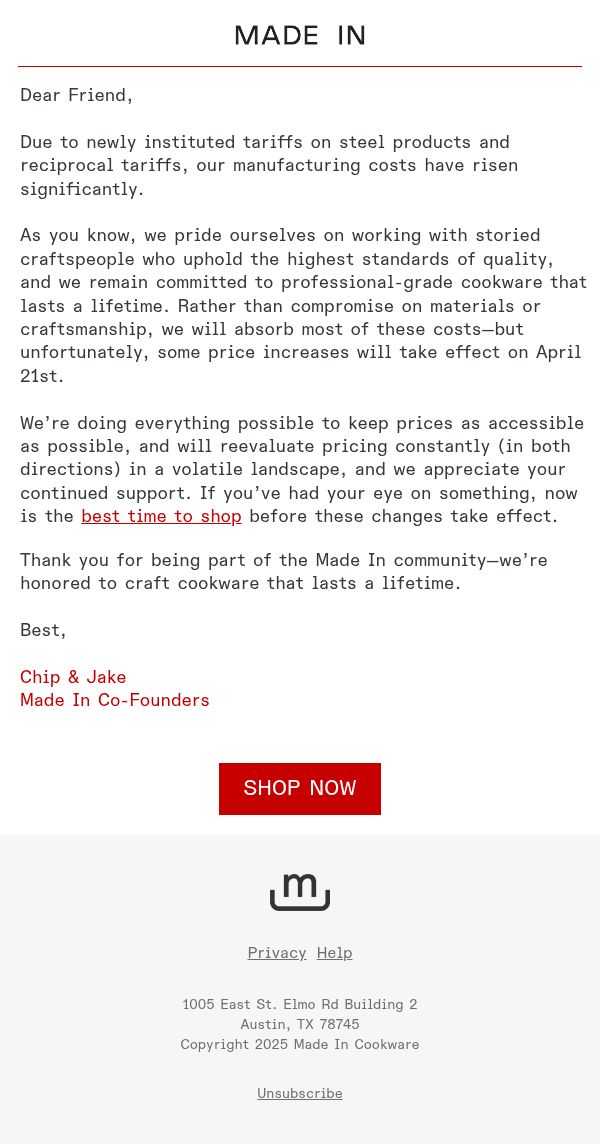Open the Help link in the footer
The height and width of the screenshot is (1144, 600).
point(334,953)
